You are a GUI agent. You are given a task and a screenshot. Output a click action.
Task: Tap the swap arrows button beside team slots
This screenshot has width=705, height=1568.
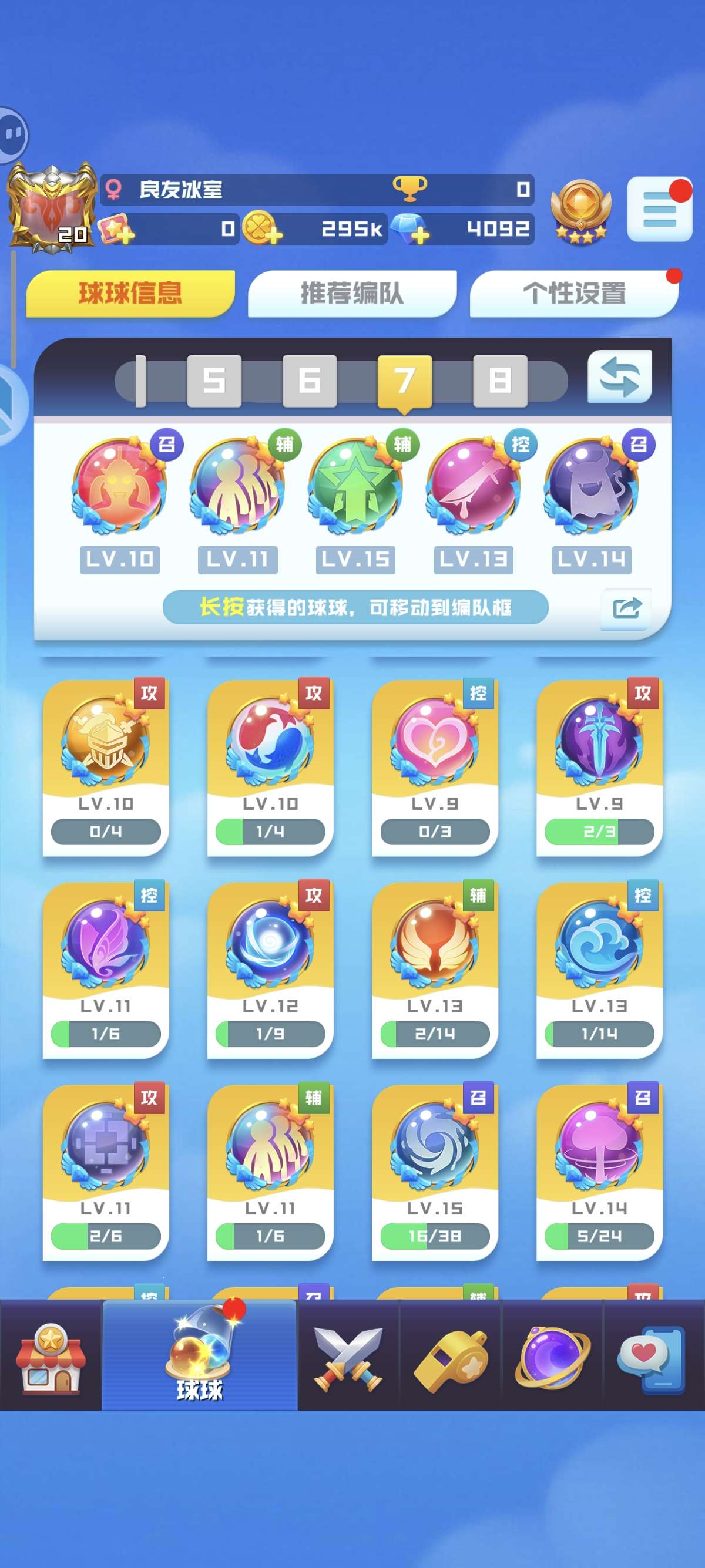[619, 377]
